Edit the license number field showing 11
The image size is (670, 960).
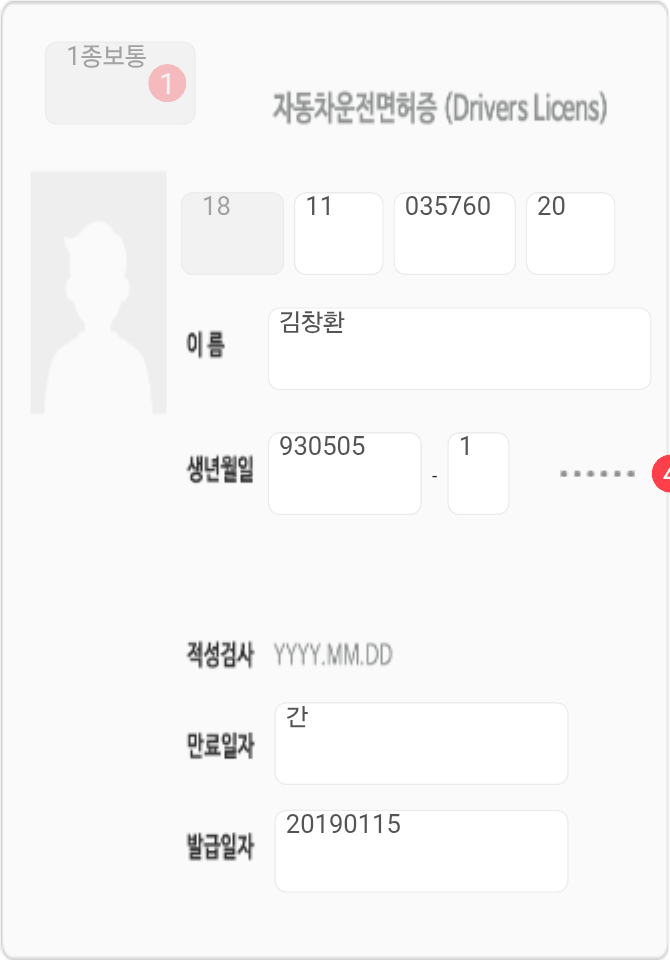click(338, 233)
